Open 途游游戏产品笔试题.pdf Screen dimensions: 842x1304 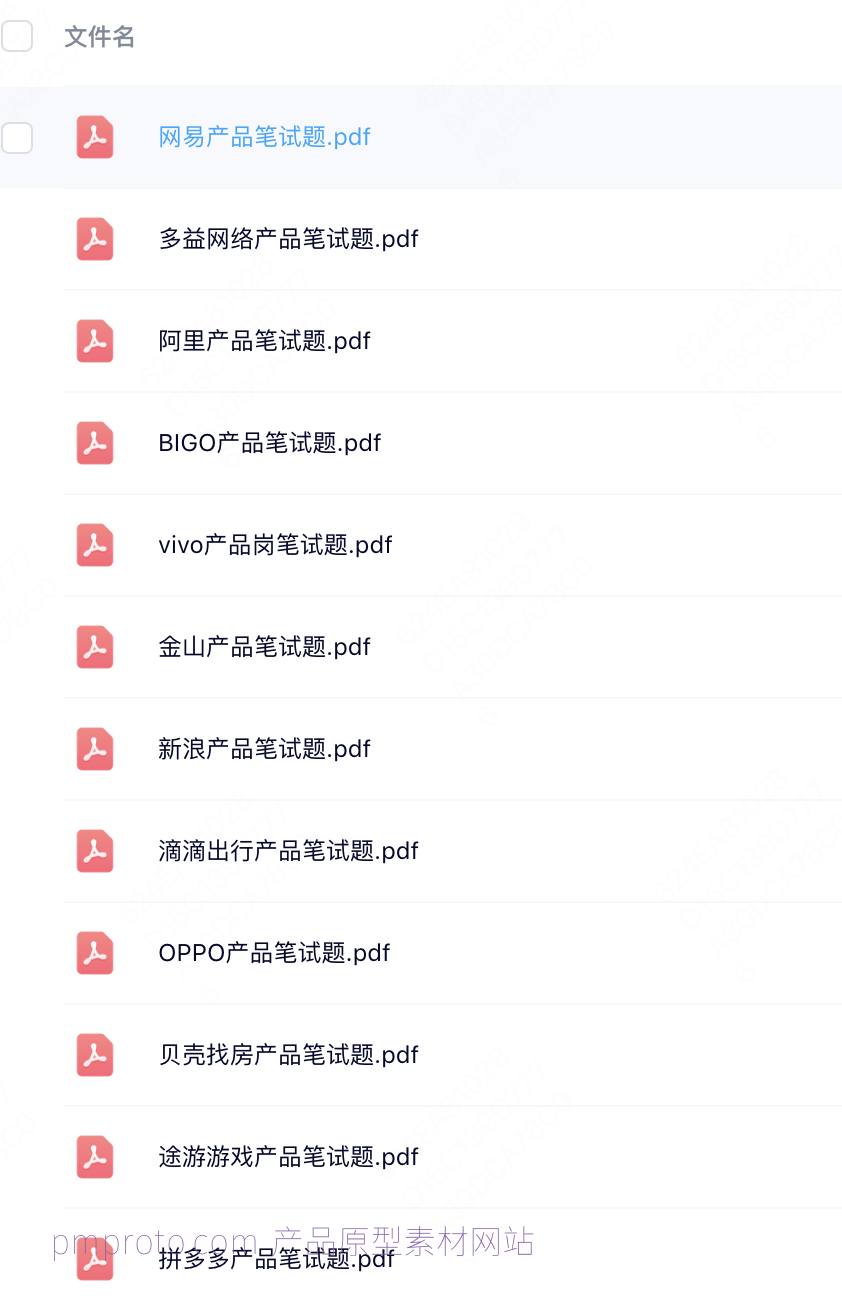pyautogui.click(x=288, y=1157)
